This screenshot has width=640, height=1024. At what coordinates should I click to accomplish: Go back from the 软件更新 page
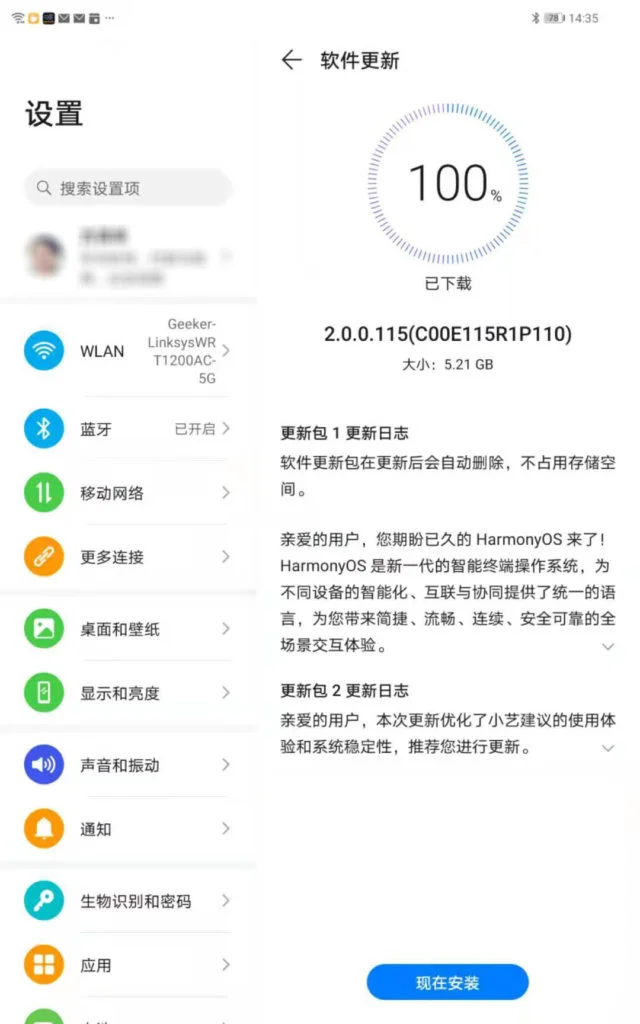click(291, 61)
